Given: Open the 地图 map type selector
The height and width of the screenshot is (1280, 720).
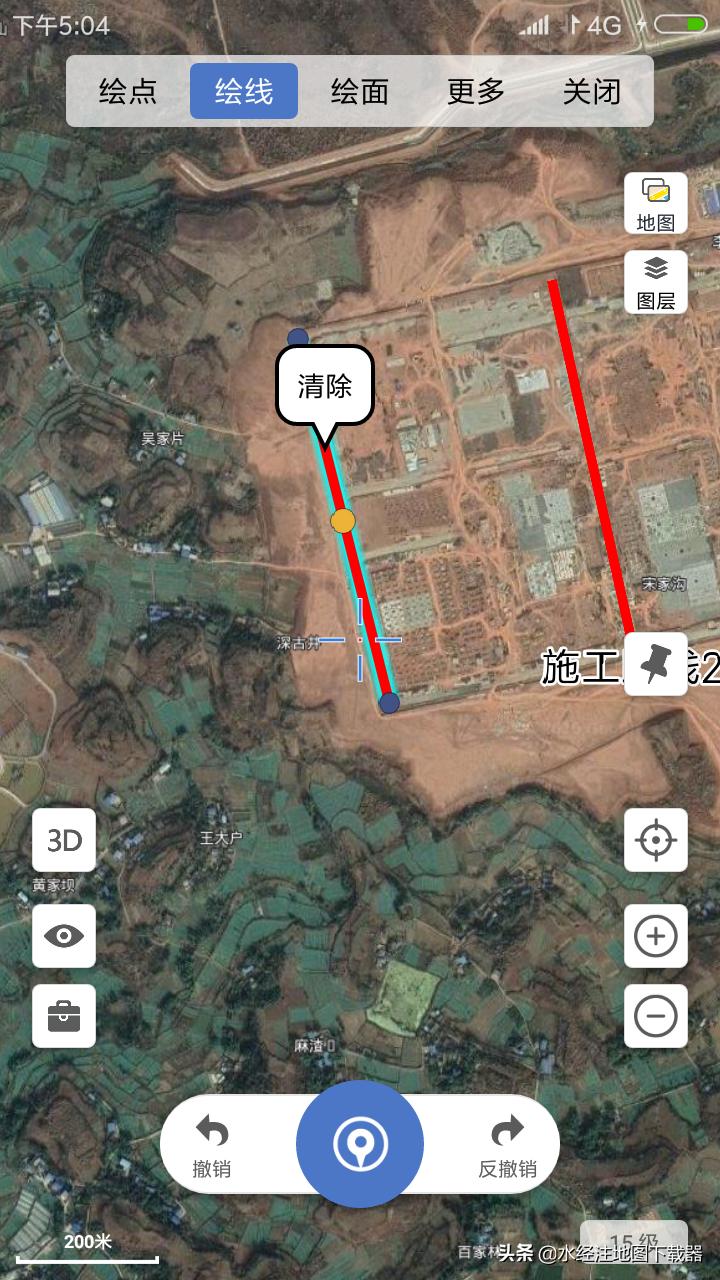Looking at the screenshot, I should [x=656, y=203].
